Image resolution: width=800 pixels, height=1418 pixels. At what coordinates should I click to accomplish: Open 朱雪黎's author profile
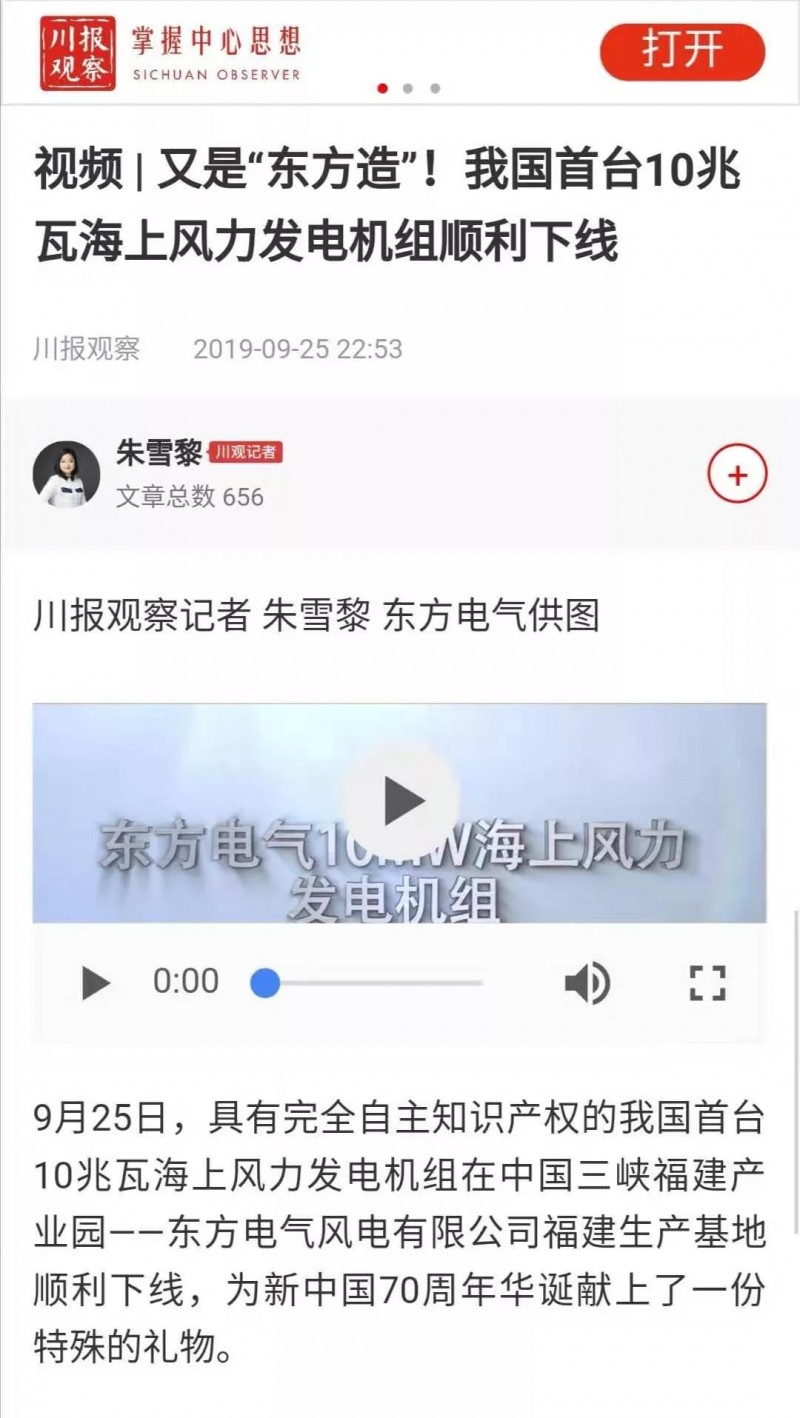click(66, 474)
